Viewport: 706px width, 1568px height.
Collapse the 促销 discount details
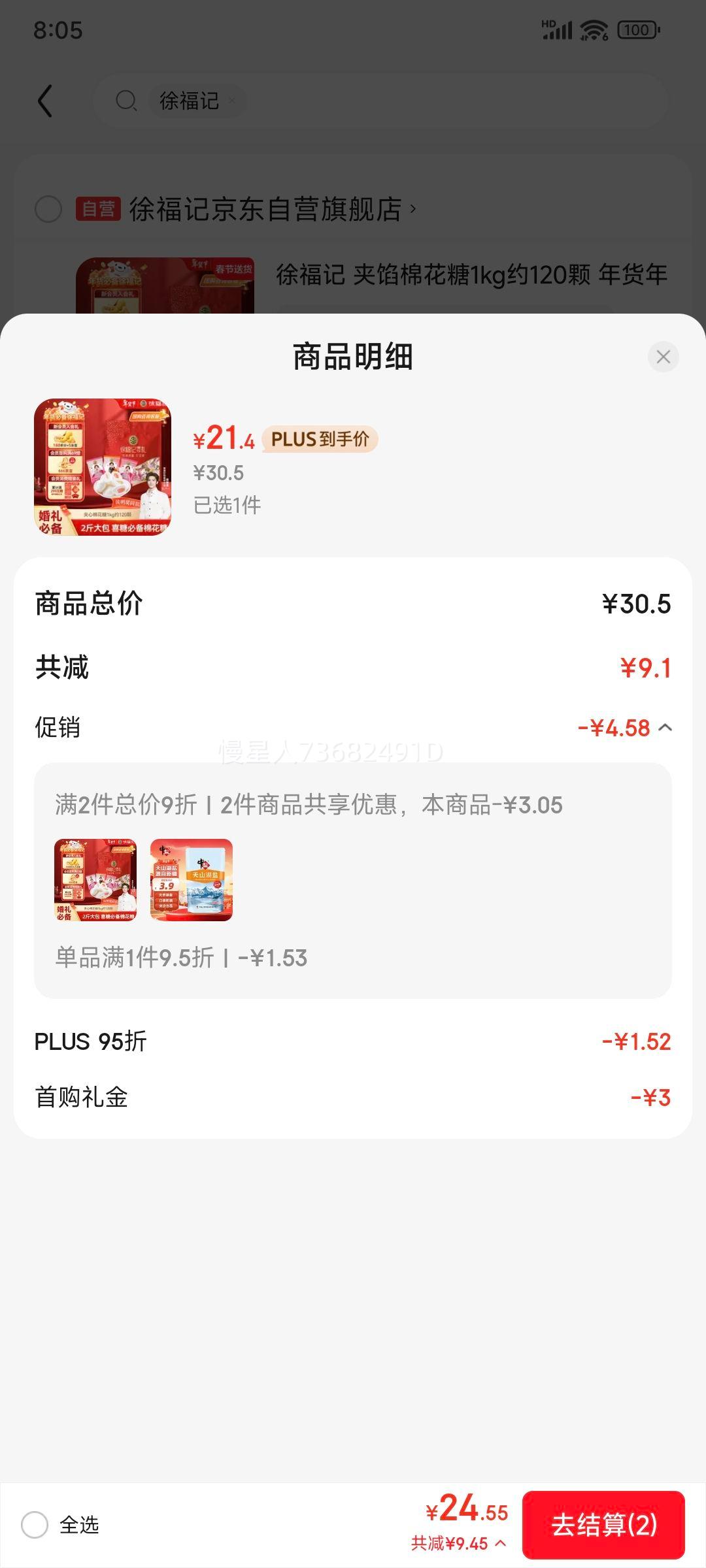point(666,729)
